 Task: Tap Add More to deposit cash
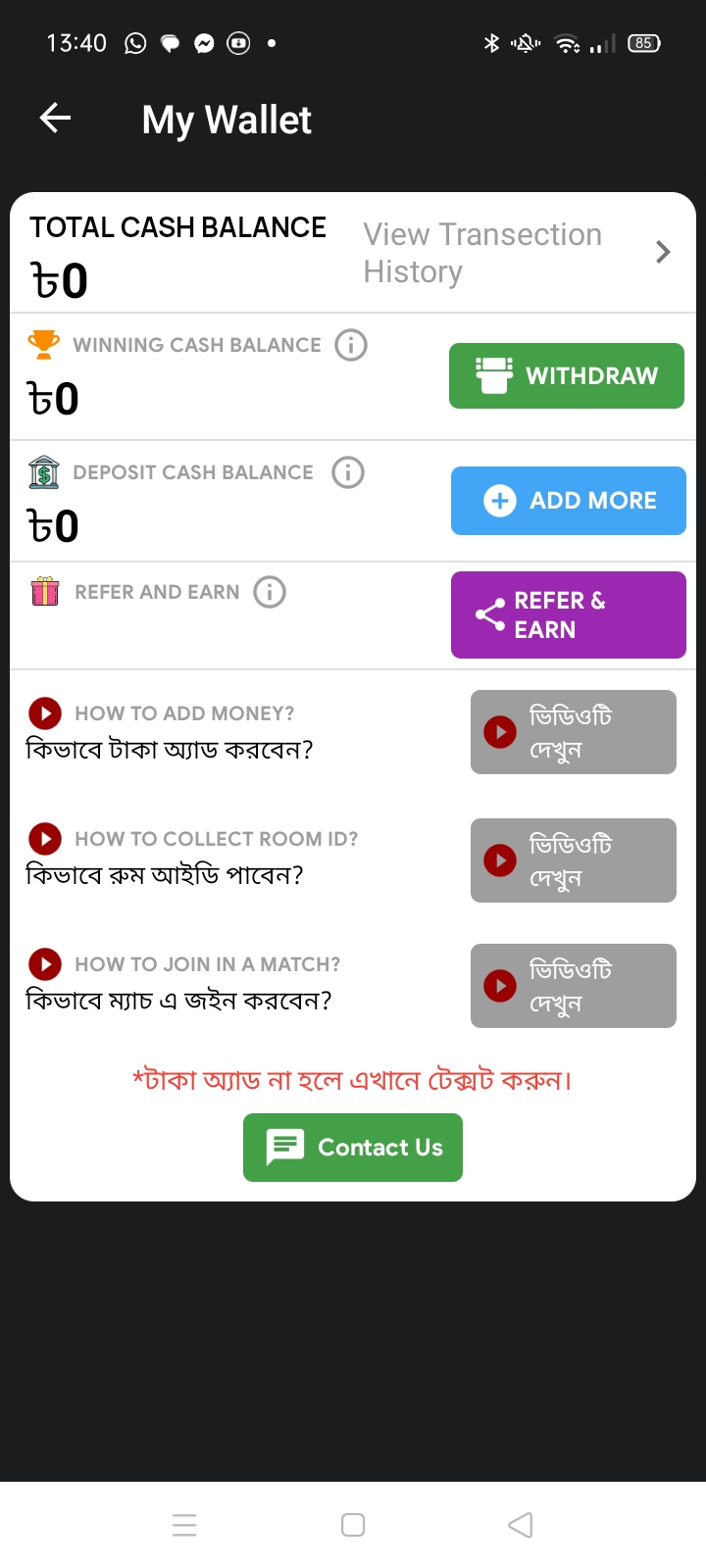(569, 501)
